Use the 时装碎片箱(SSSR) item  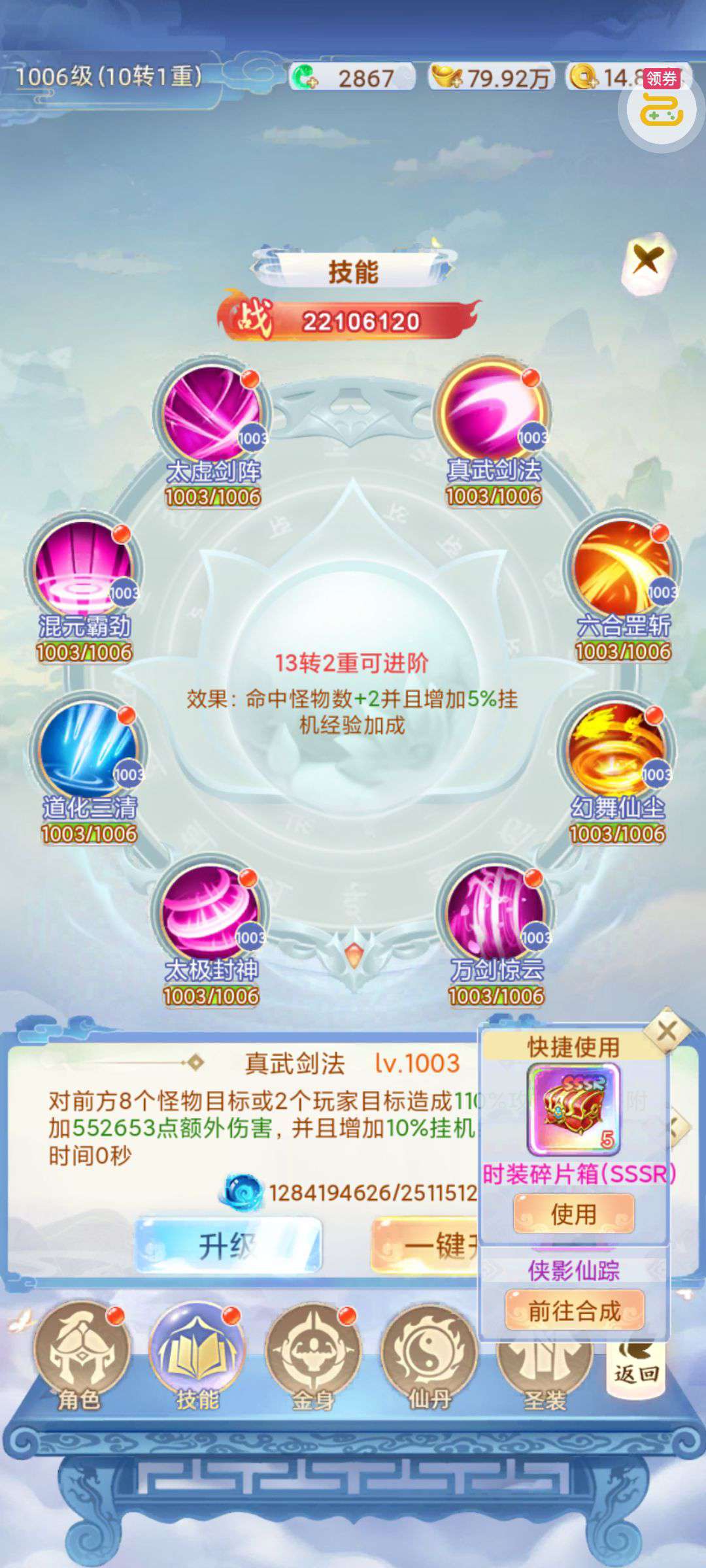573,1214
